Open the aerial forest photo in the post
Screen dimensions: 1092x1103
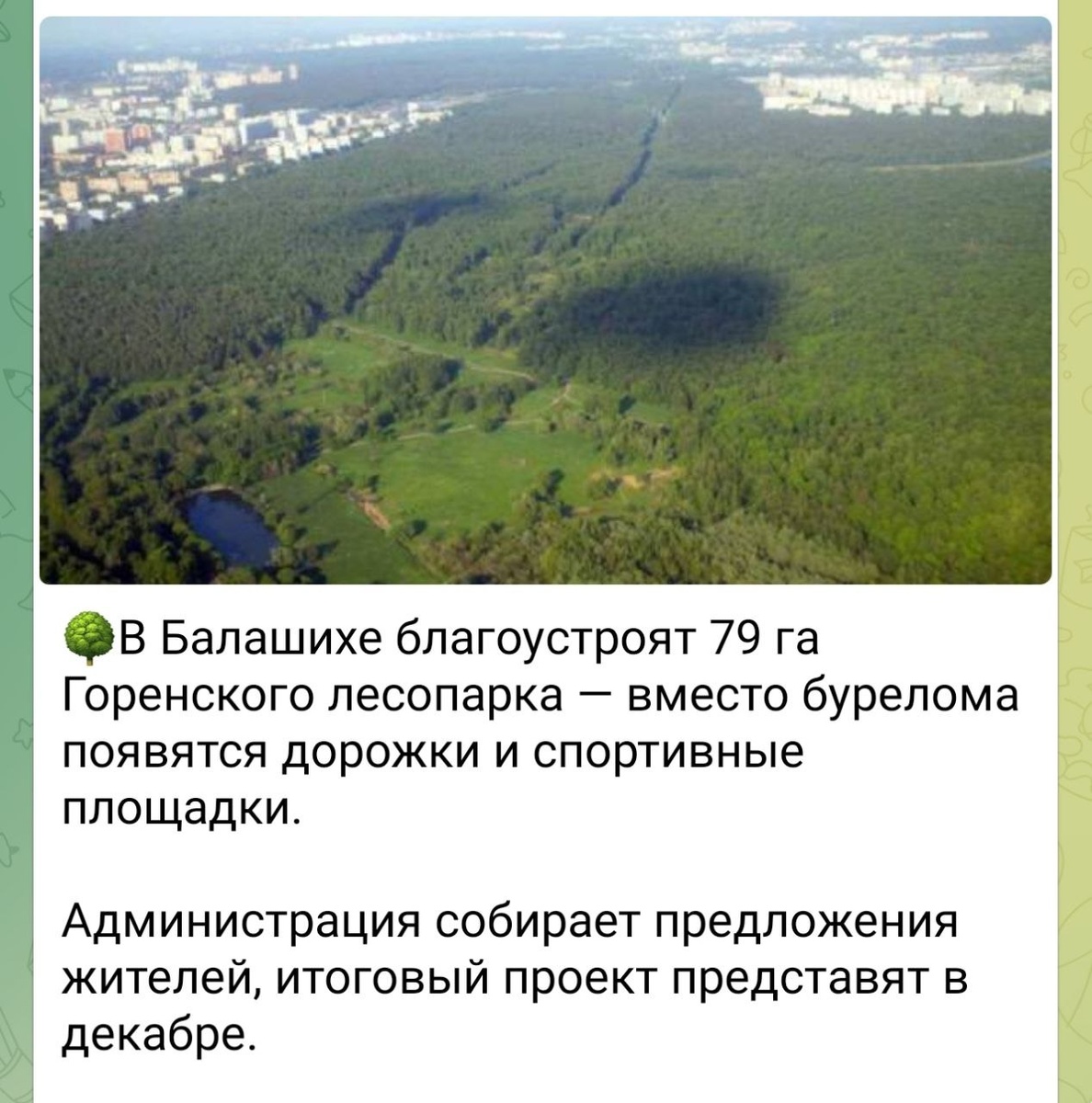(x=545, y=301)
